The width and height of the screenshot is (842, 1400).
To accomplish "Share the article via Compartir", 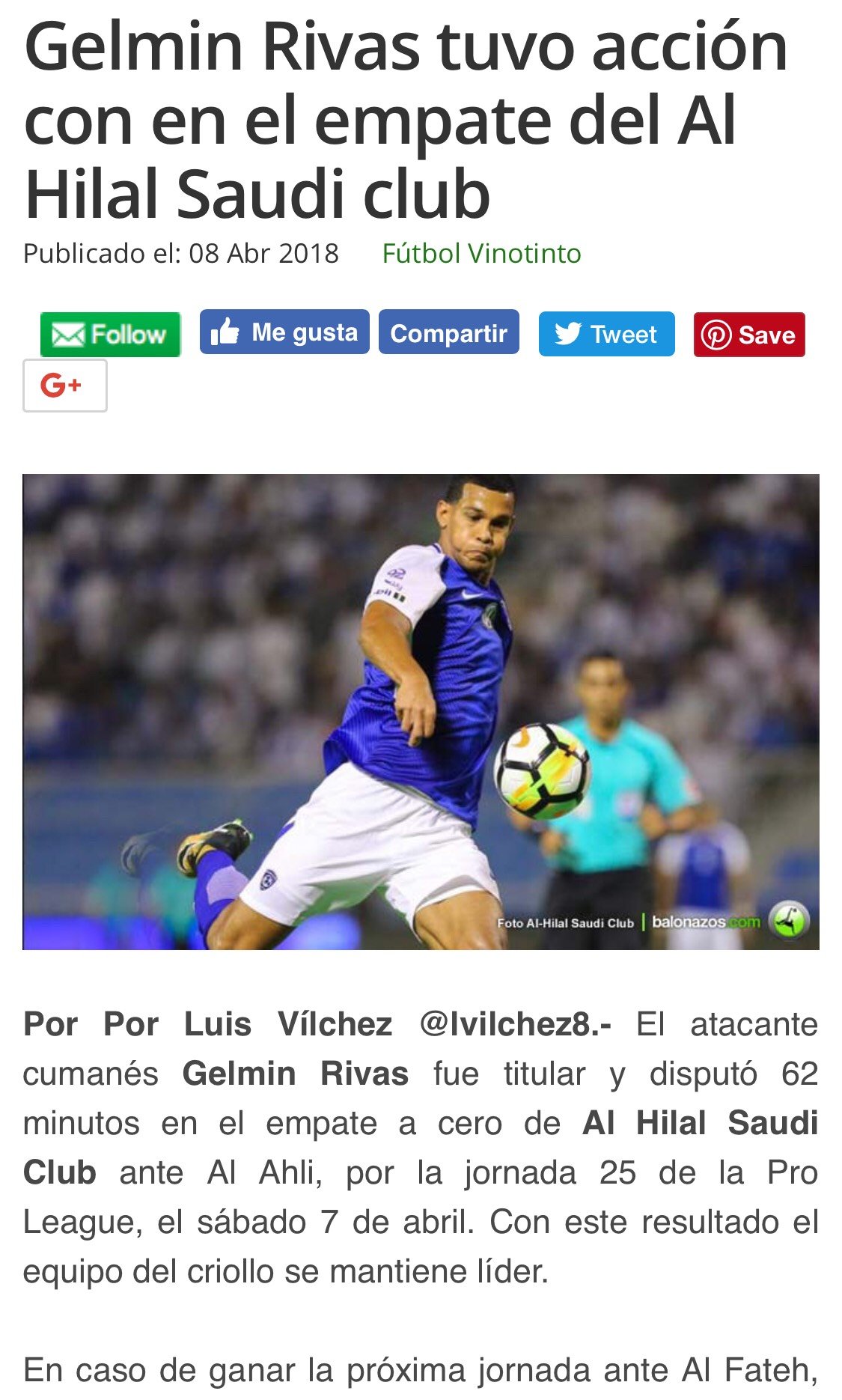I will coord(449,332).
